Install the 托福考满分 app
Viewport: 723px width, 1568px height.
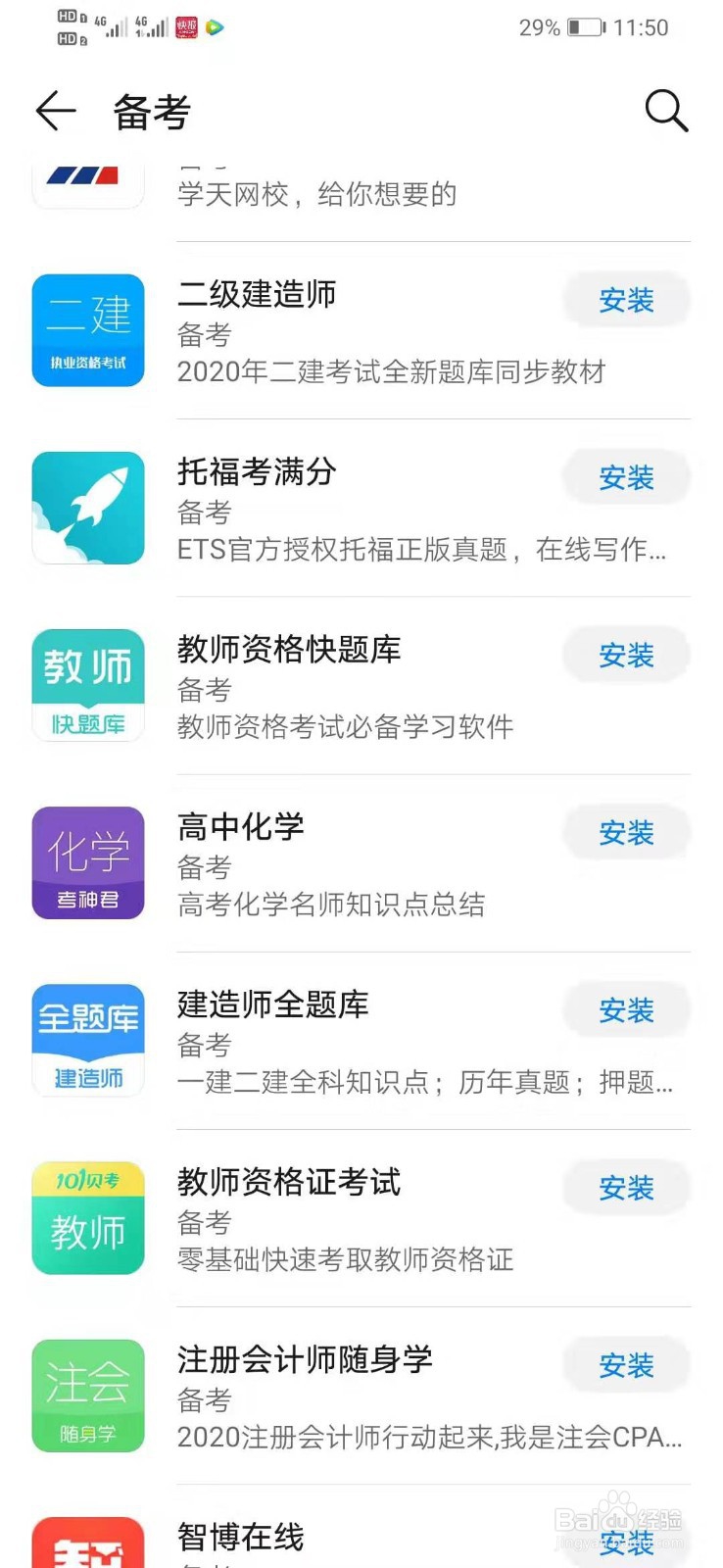click(627, 478)
